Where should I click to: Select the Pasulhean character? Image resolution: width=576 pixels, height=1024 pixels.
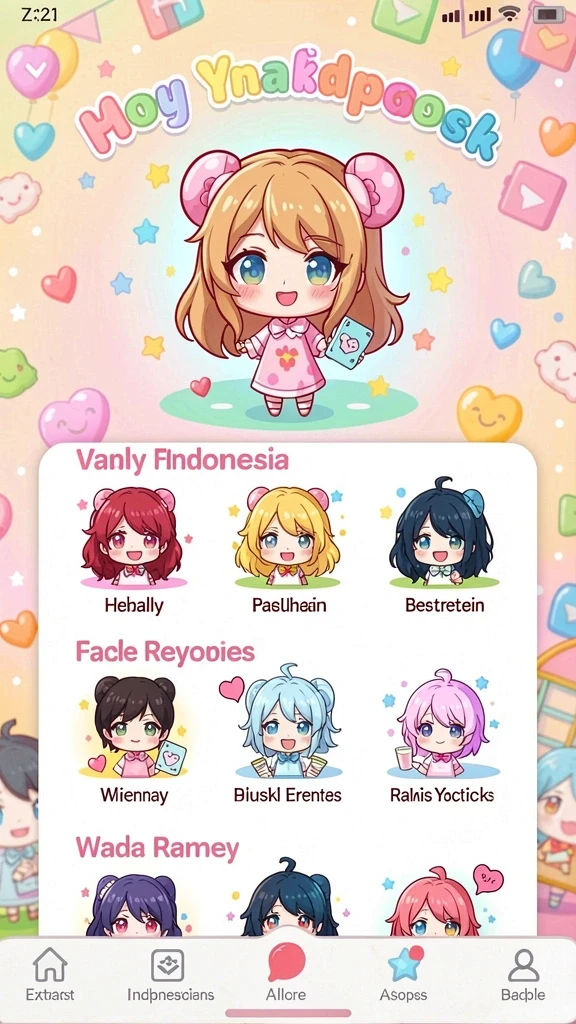[287, 550]
